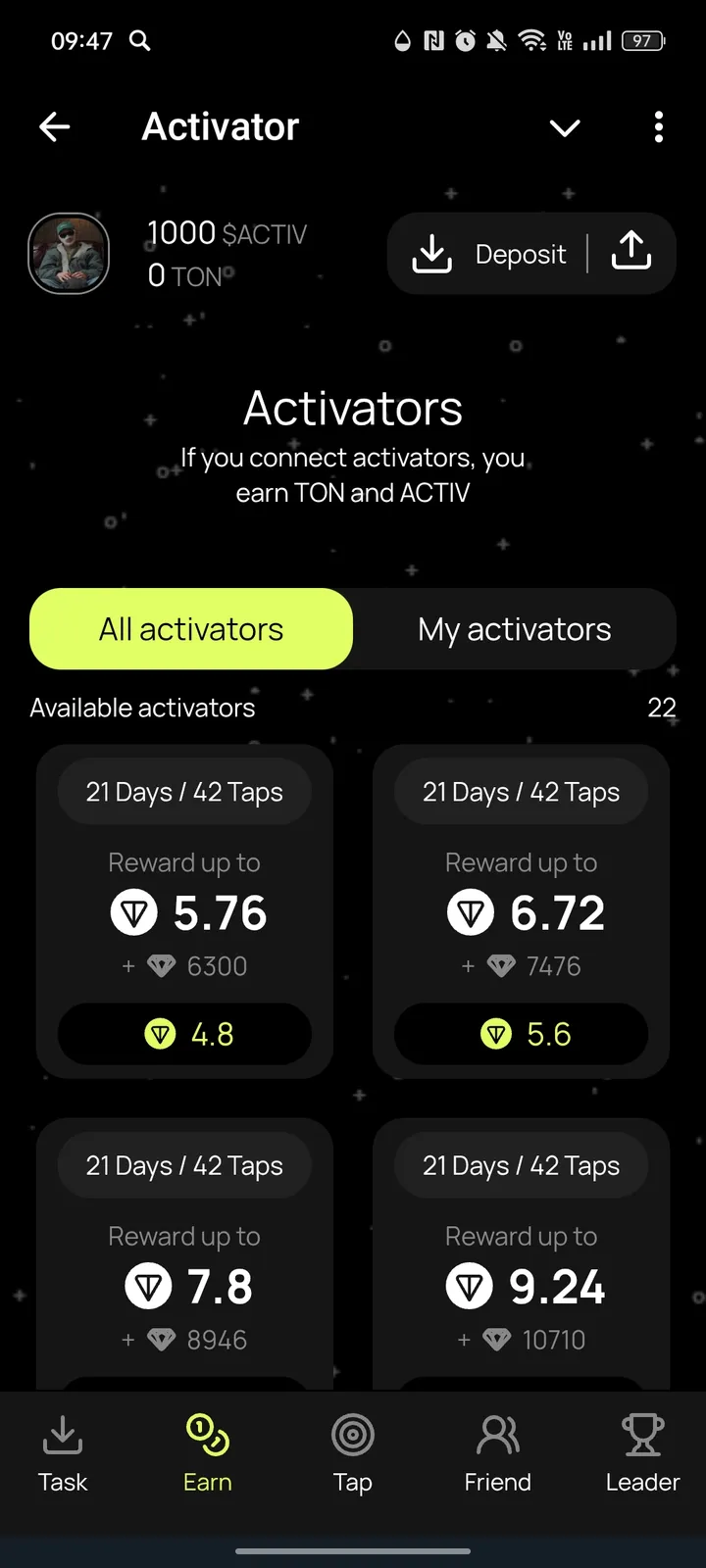Screen dimensions: 706x1568
Task: Tap the back arrow to leave Activator
Action: click(x=55, y=126)
